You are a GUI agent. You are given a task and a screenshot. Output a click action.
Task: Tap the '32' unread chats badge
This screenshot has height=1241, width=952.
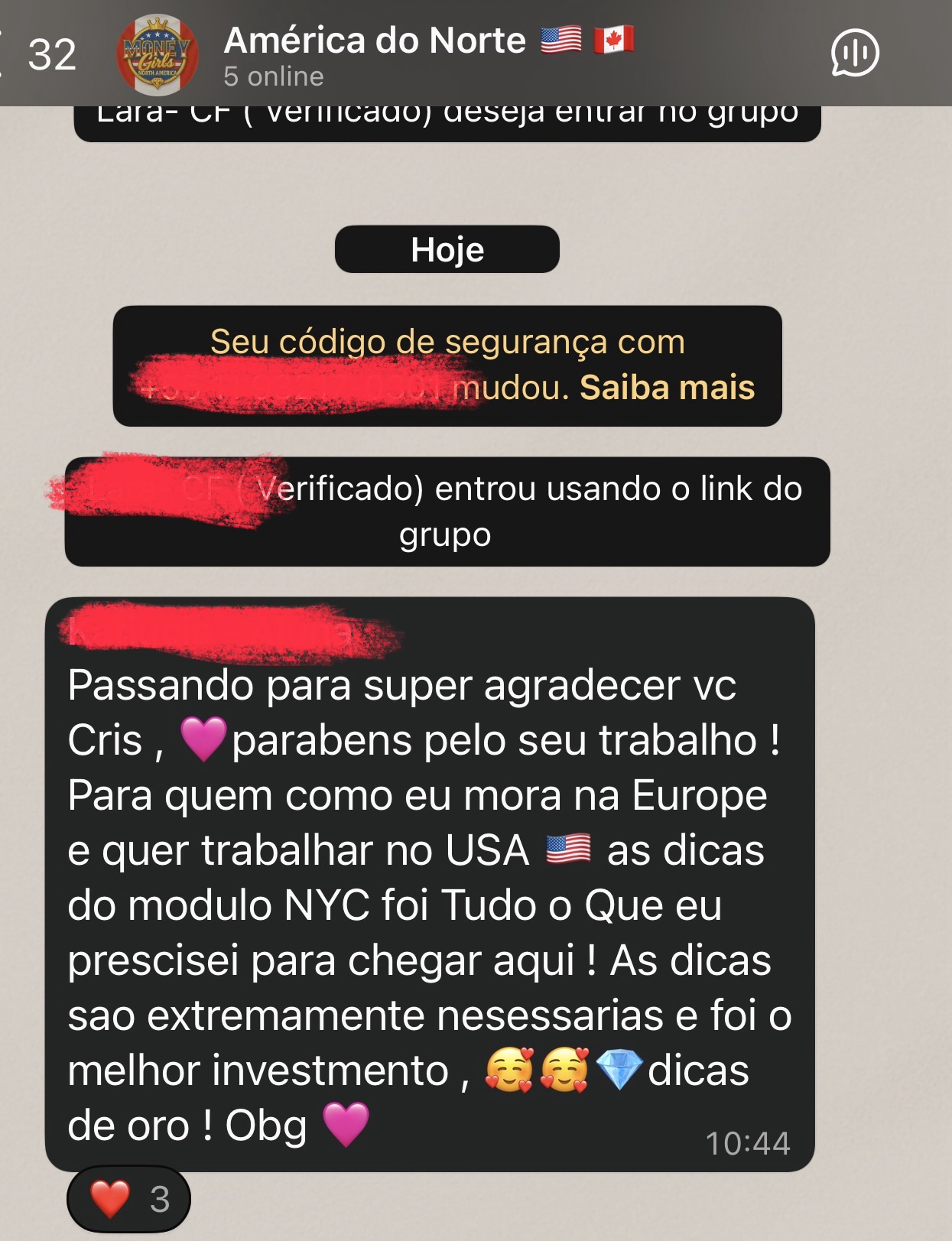pyautogui.click(x=54, y=54)
